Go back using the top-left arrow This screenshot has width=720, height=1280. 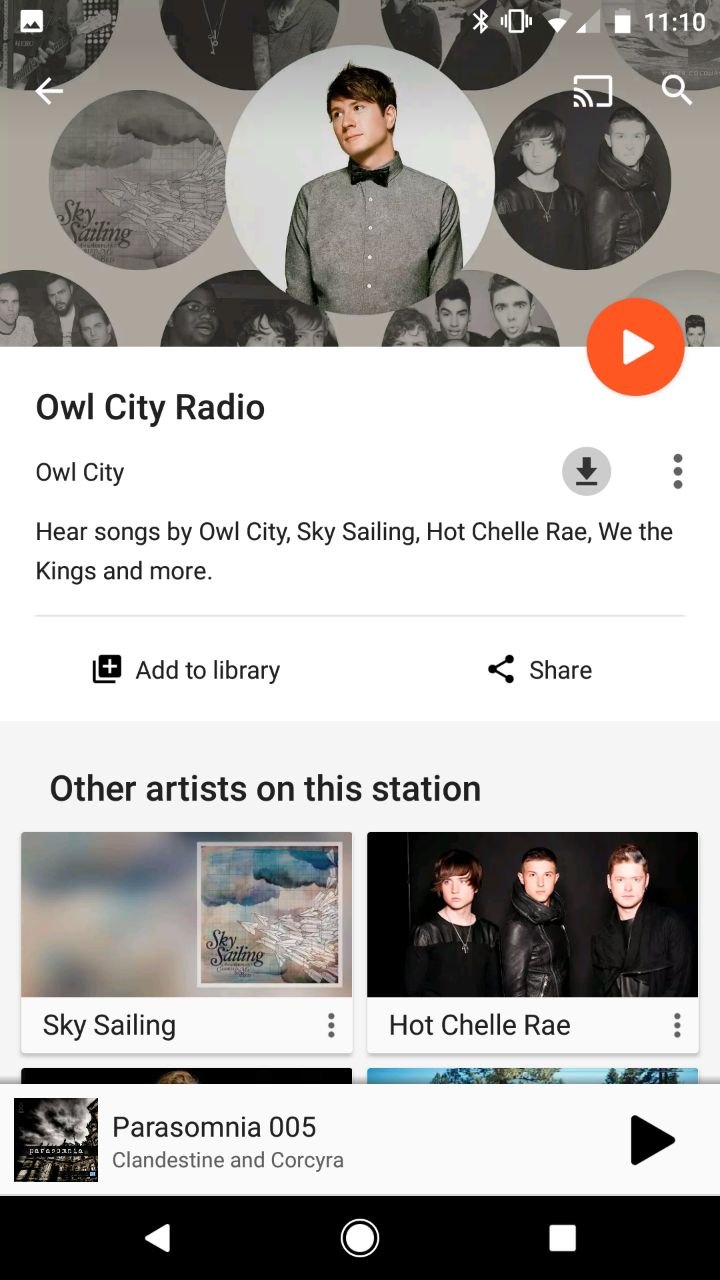(48, 91)
